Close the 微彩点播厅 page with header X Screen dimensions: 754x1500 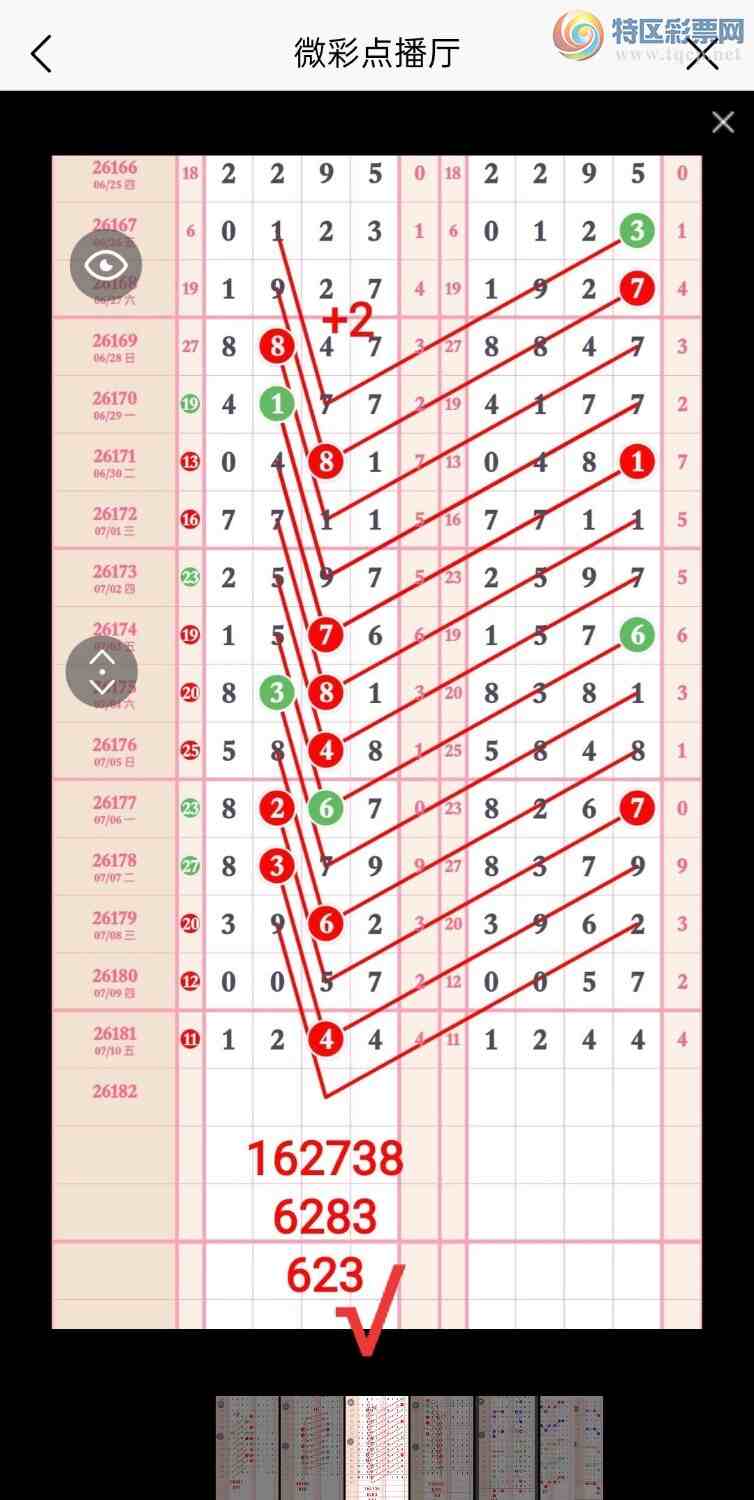coord(703,54)
